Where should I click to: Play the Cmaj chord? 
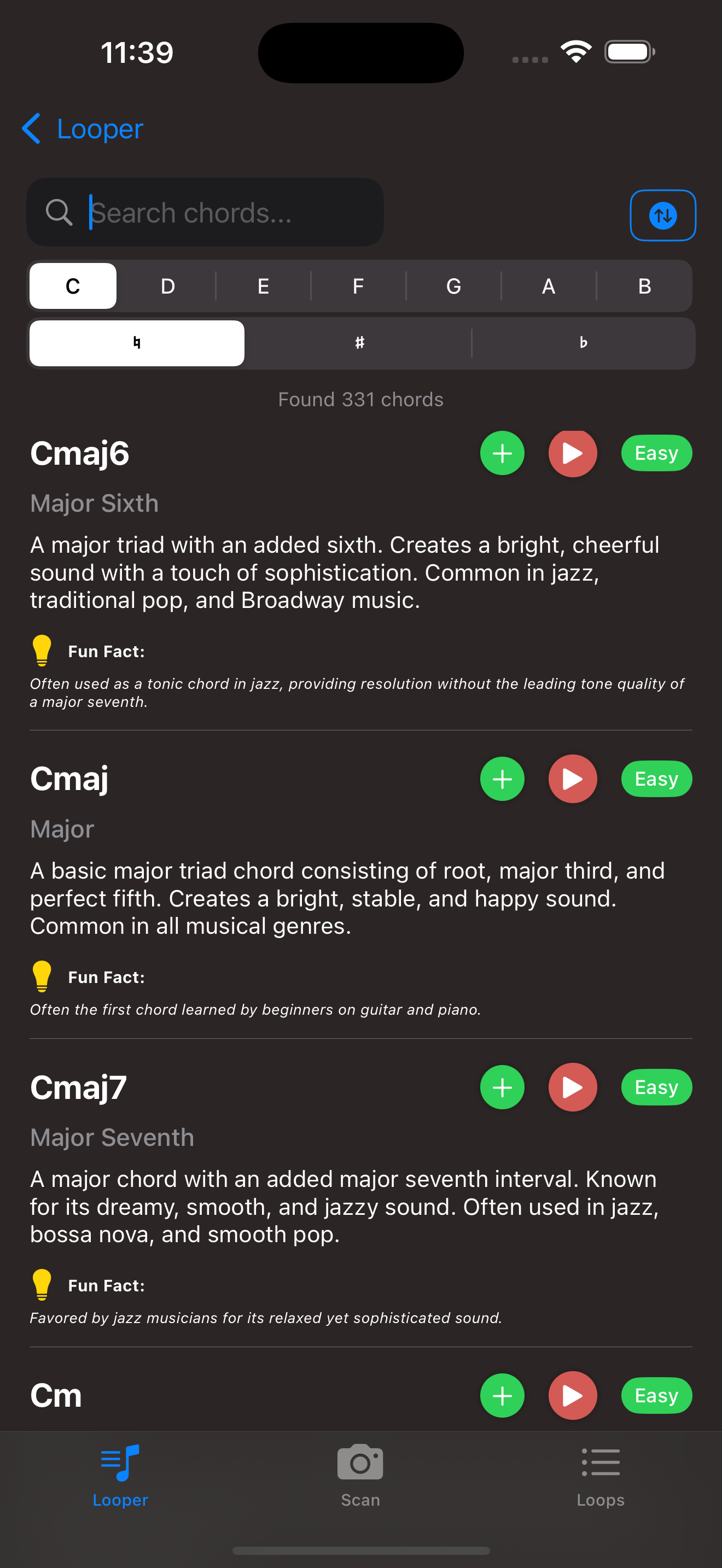coord(572,779)
